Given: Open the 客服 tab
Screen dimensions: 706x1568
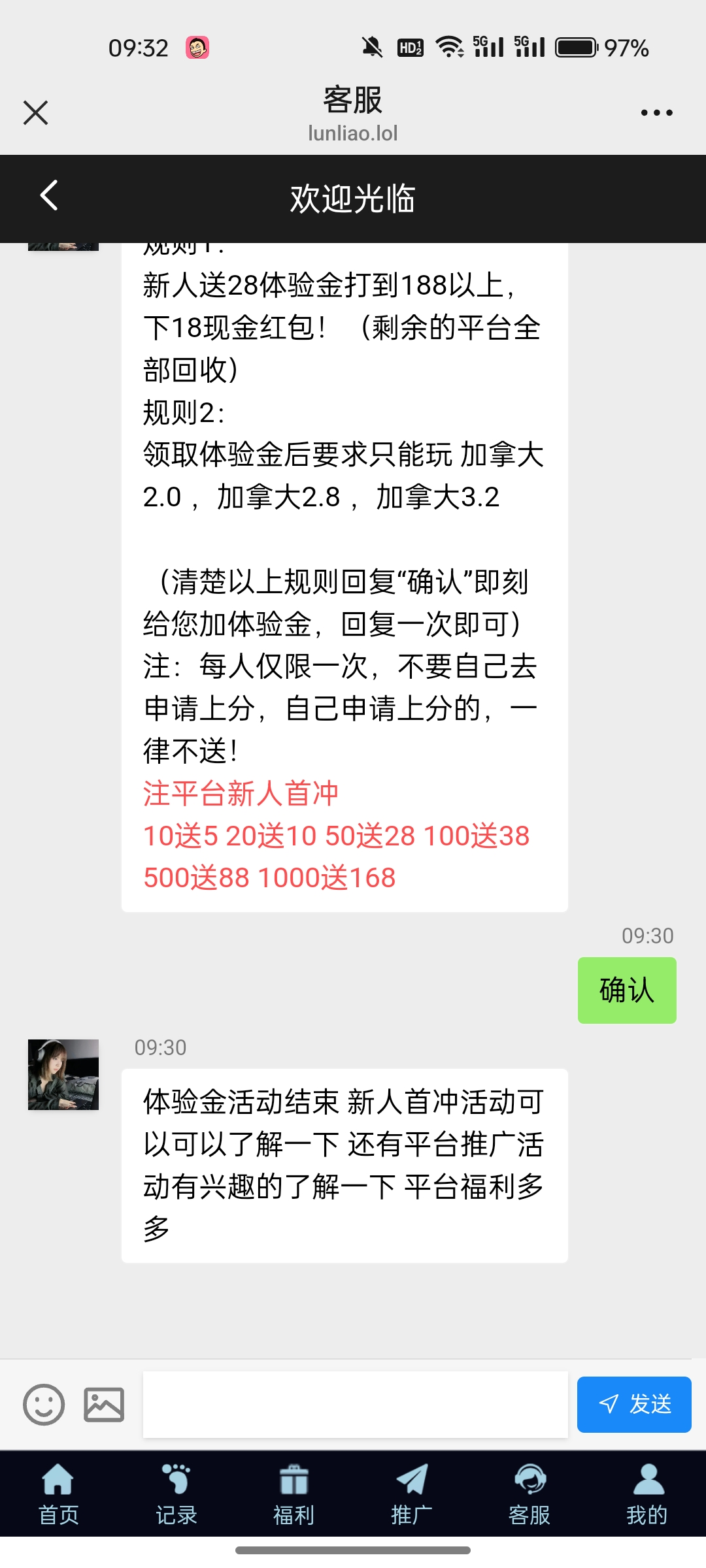Looking at the screenshot, I should pos(529,1494).
